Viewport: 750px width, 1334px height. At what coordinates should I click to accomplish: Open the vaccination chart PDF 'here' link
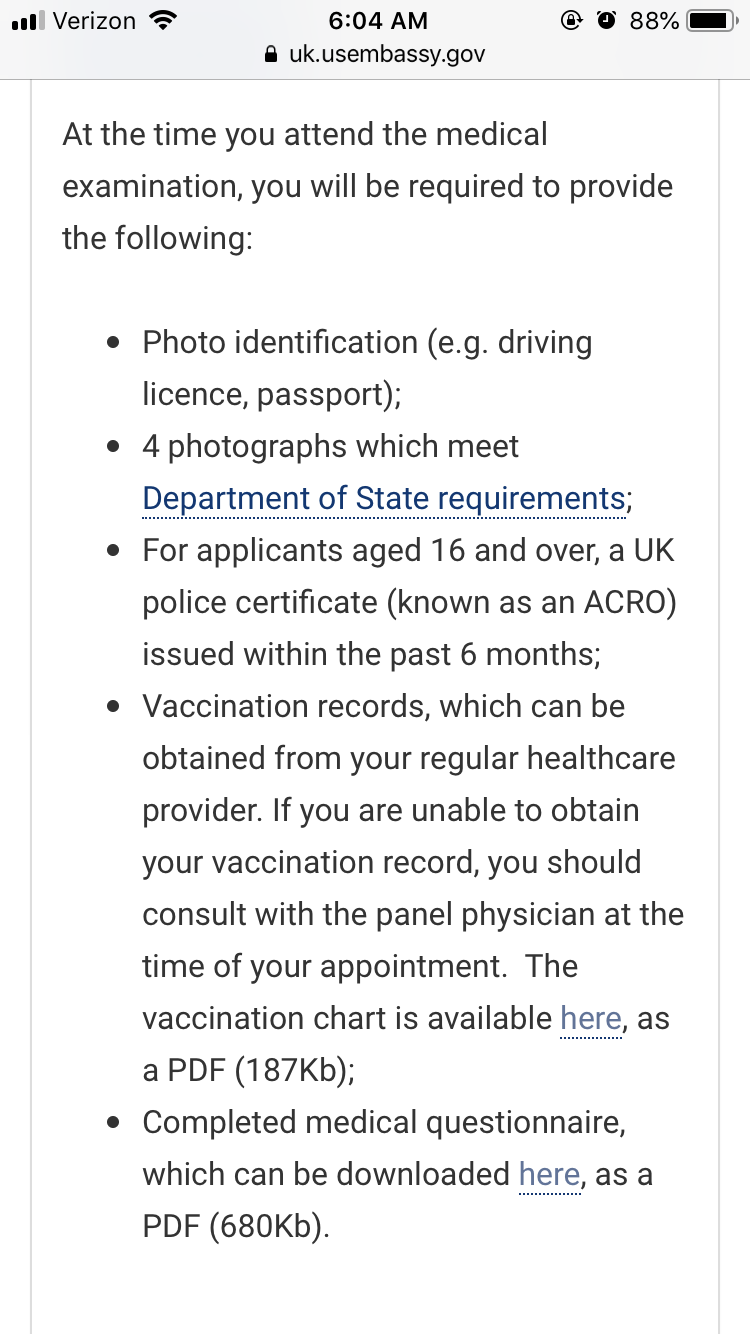coord(591,1018)
